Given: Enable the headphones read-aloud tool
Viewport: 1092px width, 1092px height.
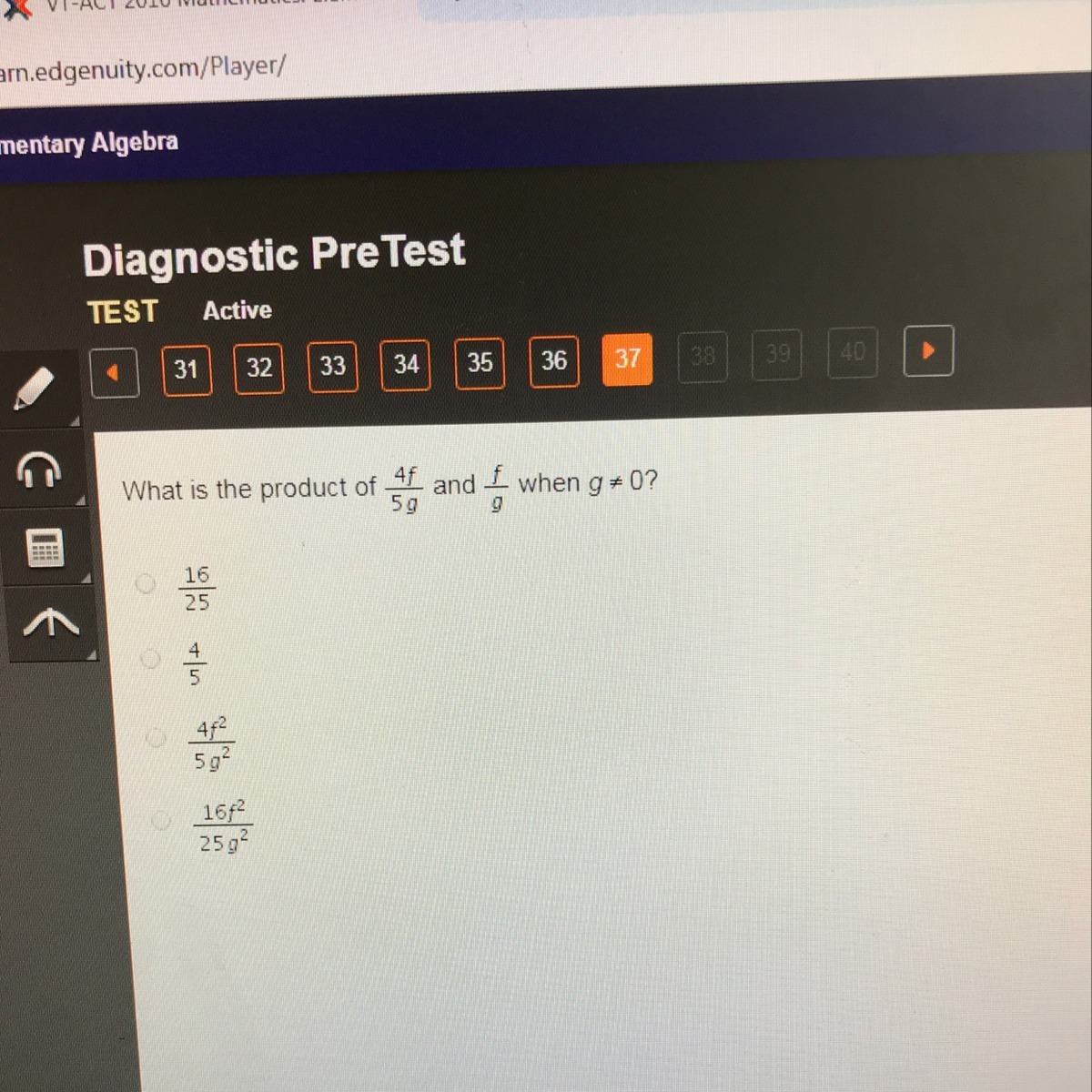Looking at the screenshot, I should click(x=40, y=470).
